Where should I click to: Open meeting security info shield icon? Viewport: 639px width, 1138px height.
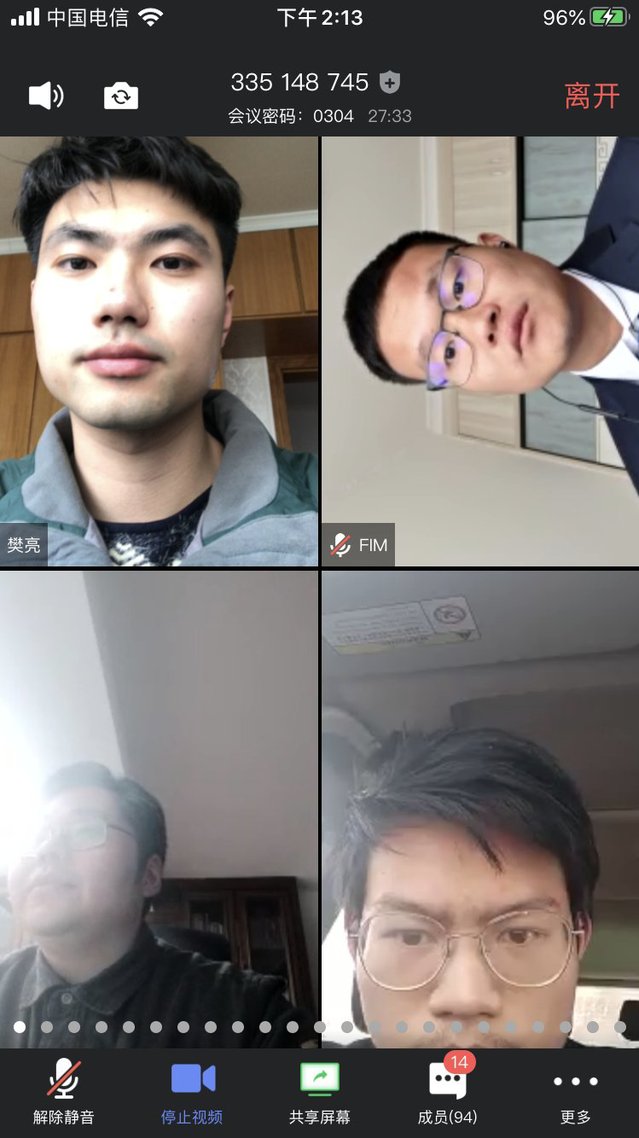[391, 82]
